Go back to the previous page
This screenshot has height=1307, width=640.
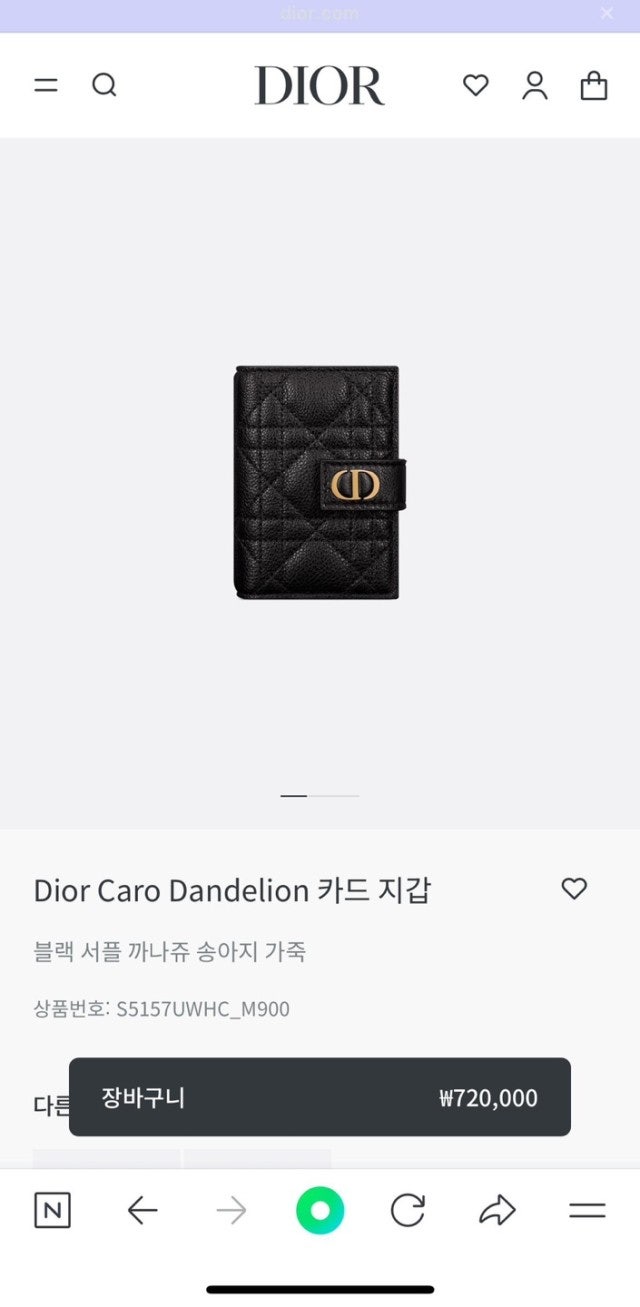point(142,1211)
